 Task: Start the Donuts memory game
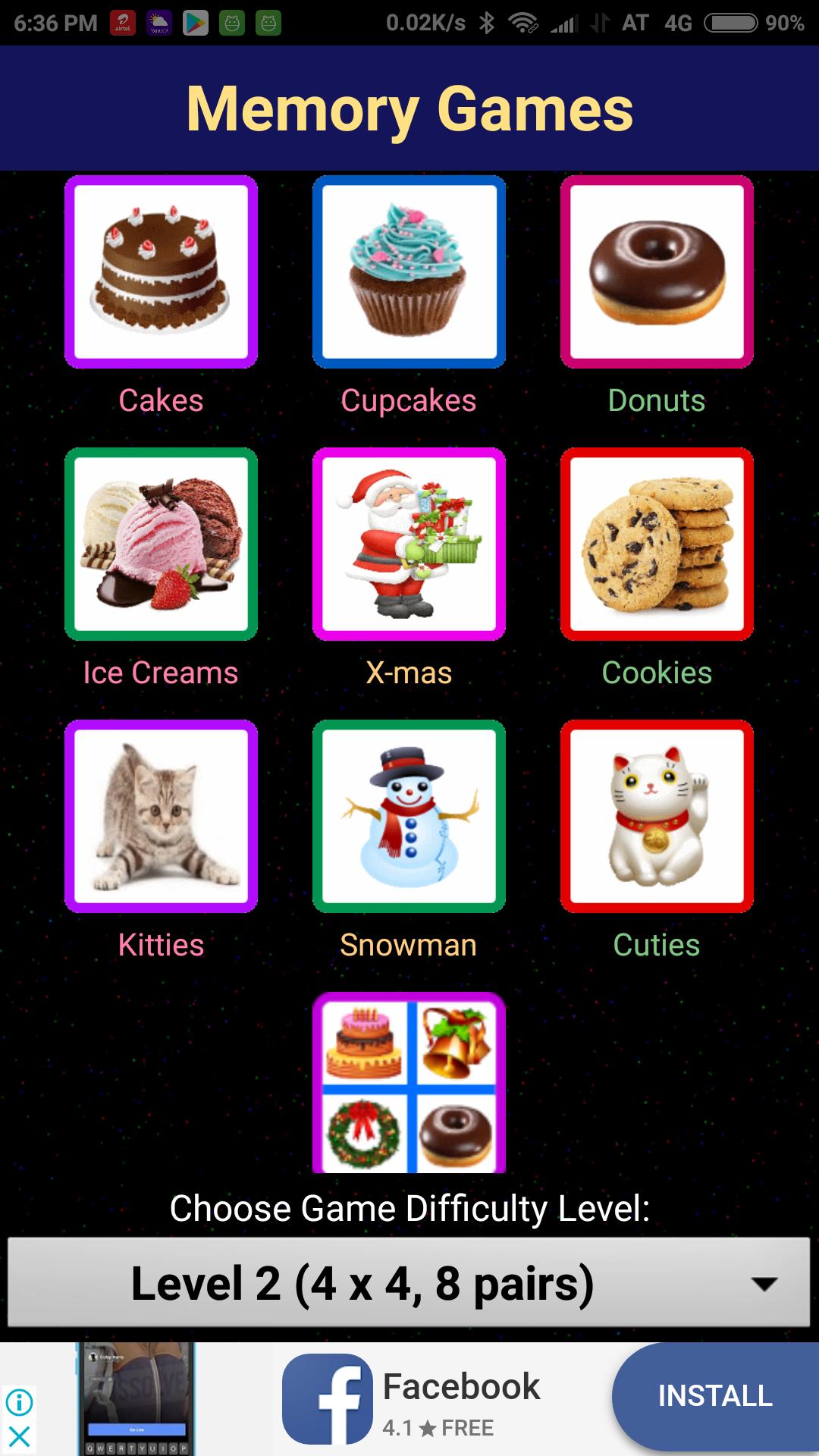(x=657, y=271)
